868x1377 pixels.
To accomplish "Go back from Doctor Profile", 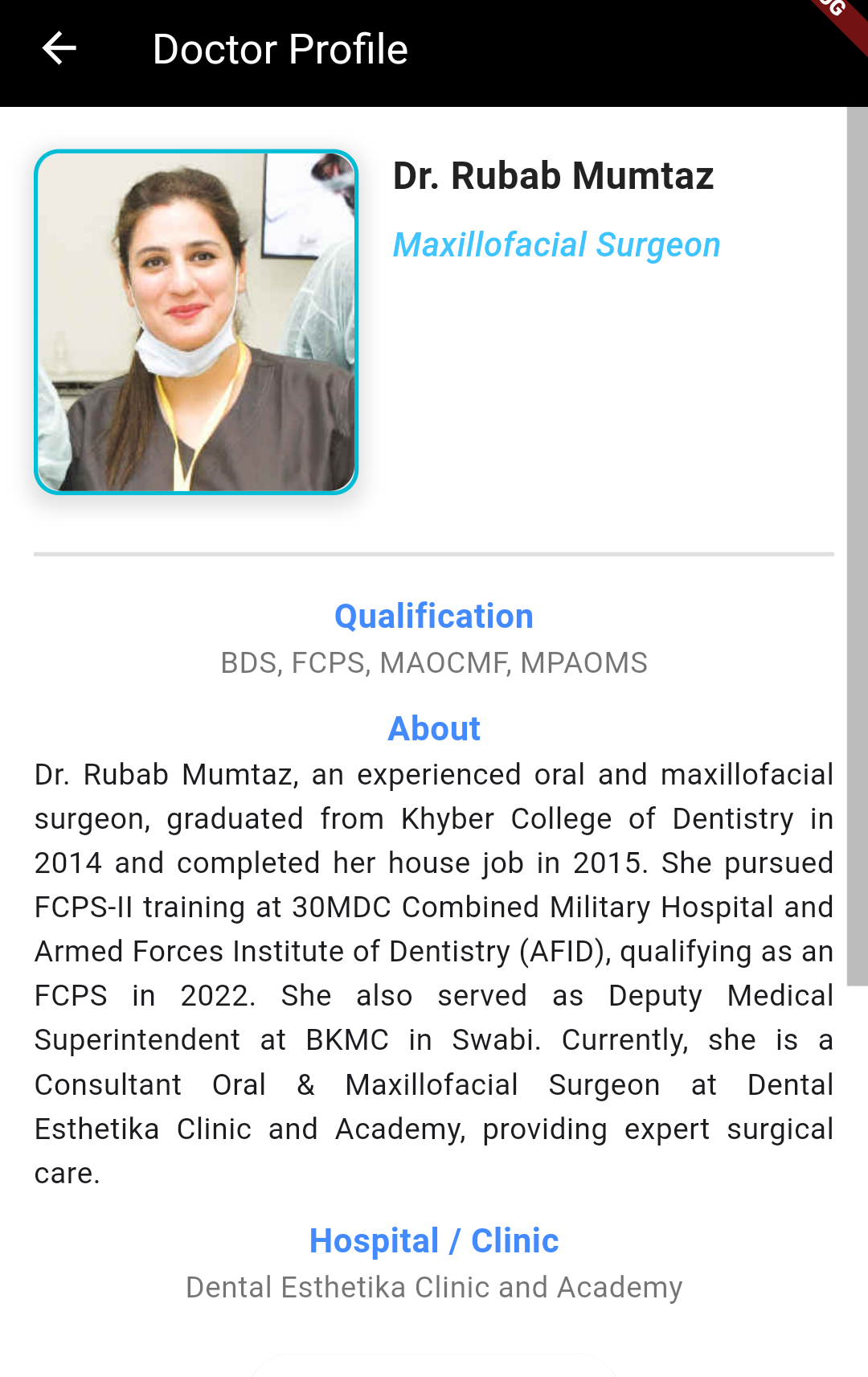I will coord(59,49).
